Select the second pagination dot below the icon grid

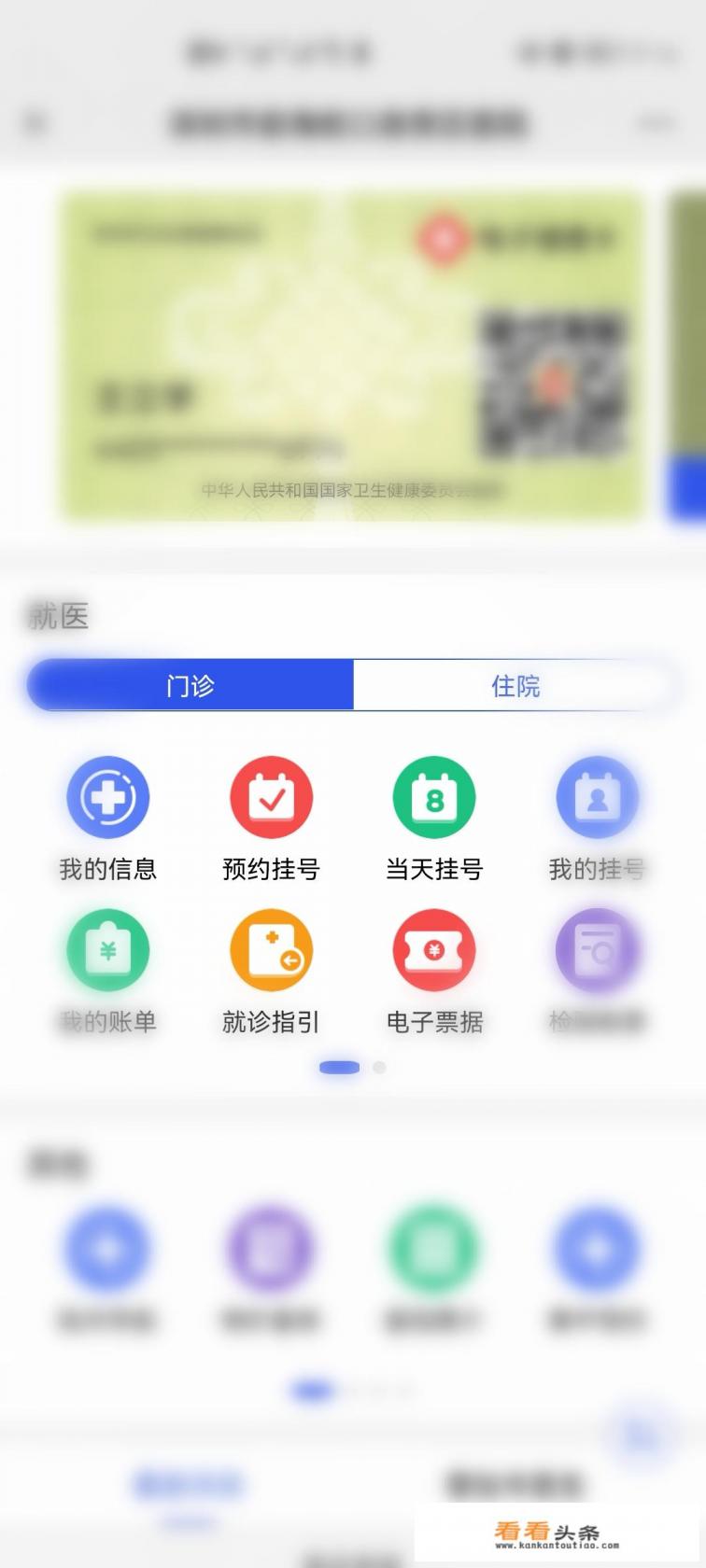pyautogui.click(x=379, y=1067)
